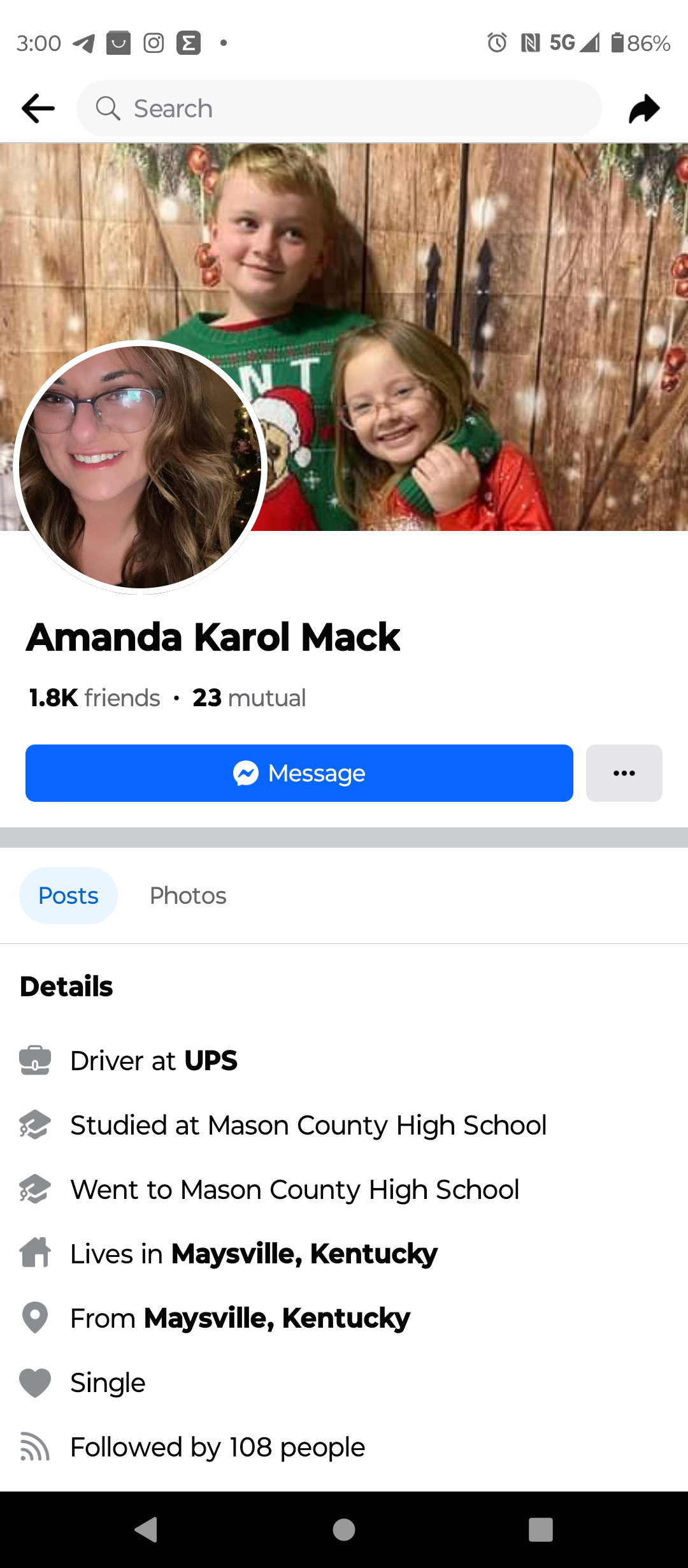View the profile picture

(x=140, y=467)
